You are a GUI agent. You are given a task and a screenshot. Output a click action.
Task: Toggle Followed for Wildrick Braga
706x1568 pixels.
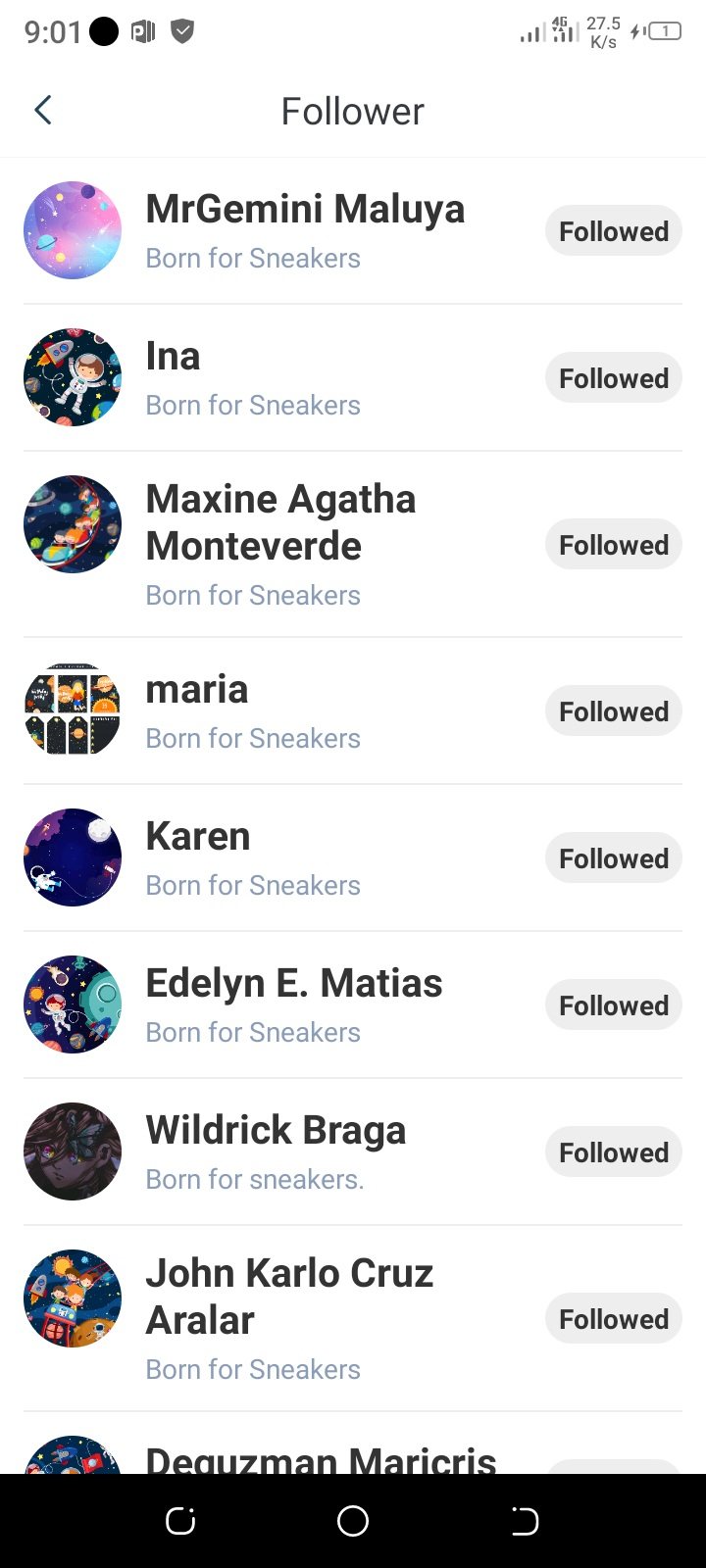point(613,1152)
